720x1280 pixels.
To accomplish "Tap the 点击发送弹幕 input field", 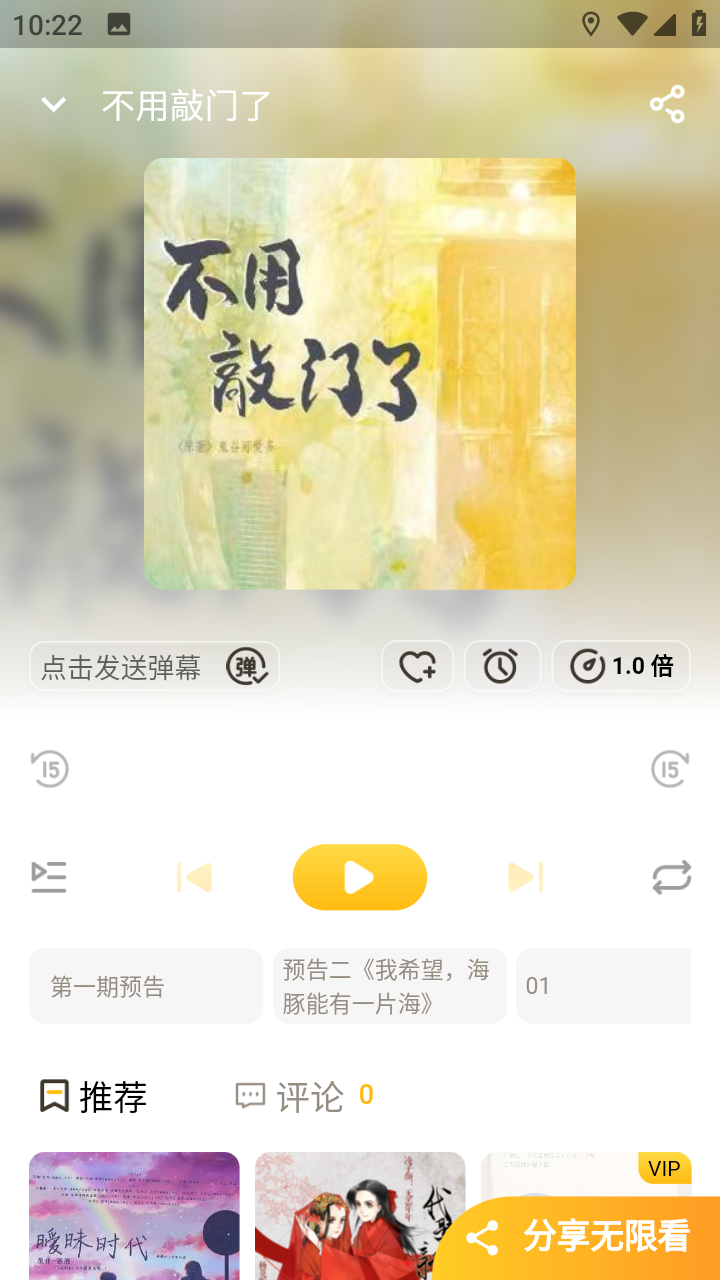I will coord(120,666).
